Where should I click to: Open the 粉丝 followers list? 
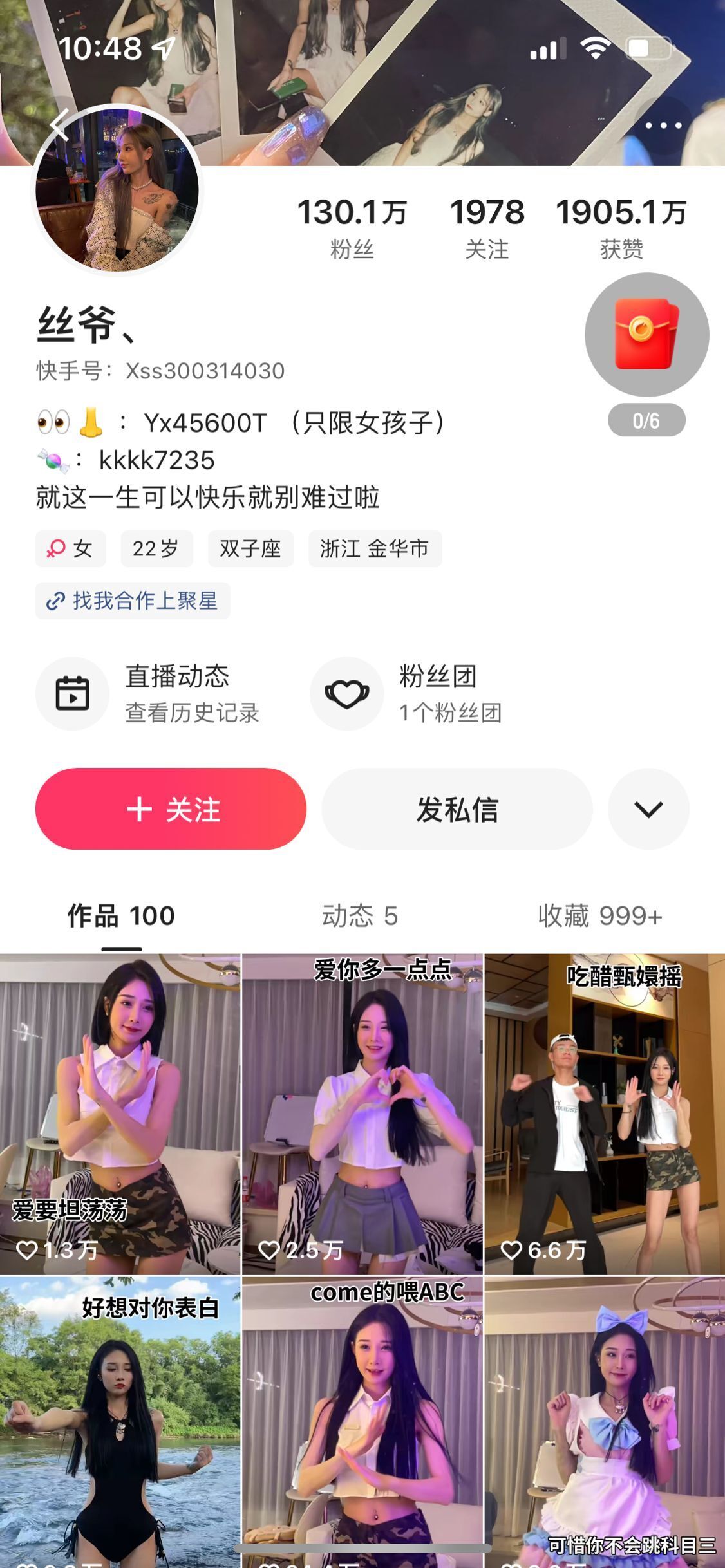coord(352,228)
